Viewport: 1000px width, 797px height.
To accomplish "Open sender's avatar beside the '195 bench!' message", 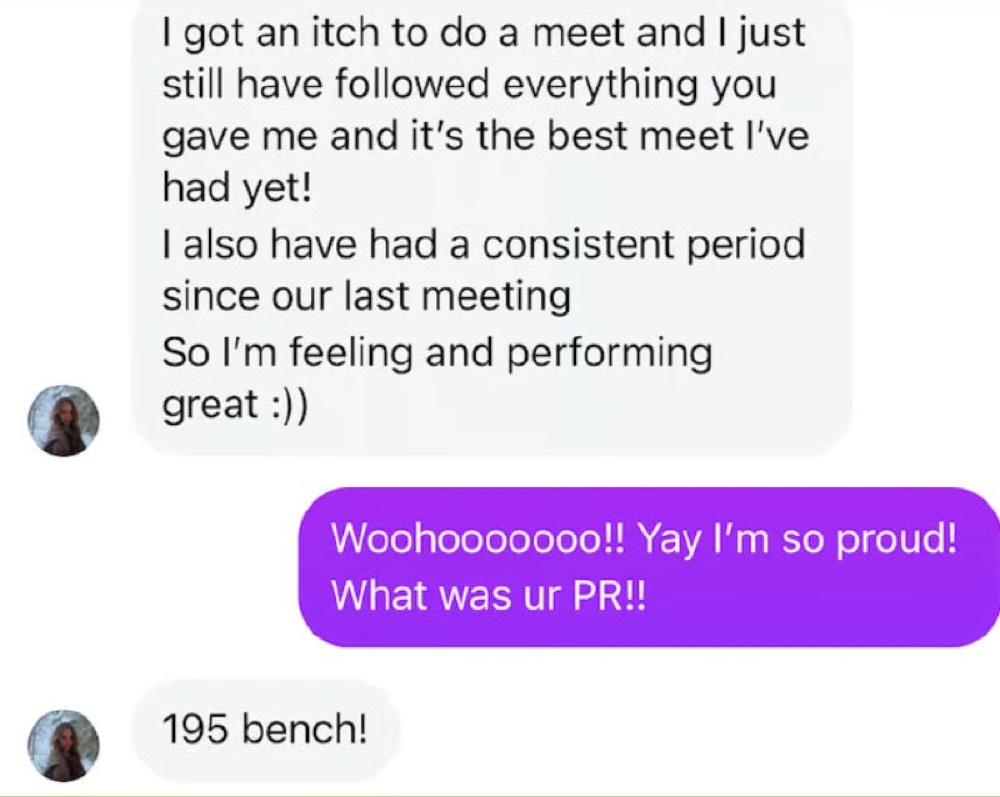I will coord(63,744).
